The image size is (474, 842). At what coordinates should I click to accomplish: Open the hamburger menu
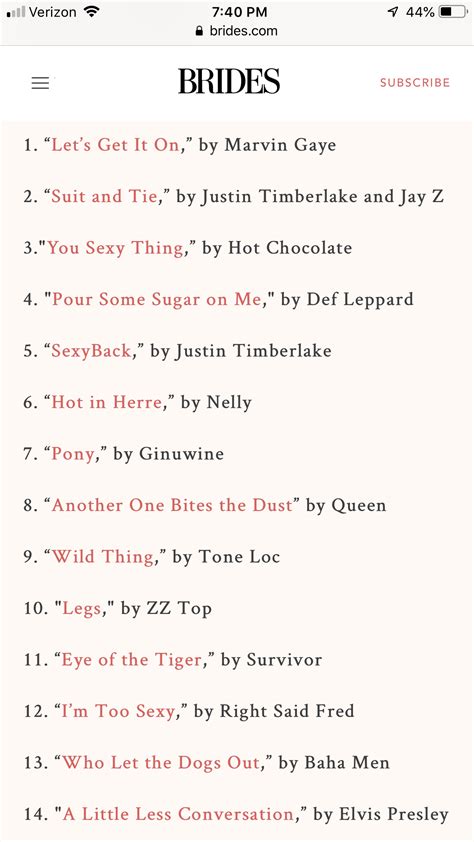pyautogui.click(x=40, y=83)
